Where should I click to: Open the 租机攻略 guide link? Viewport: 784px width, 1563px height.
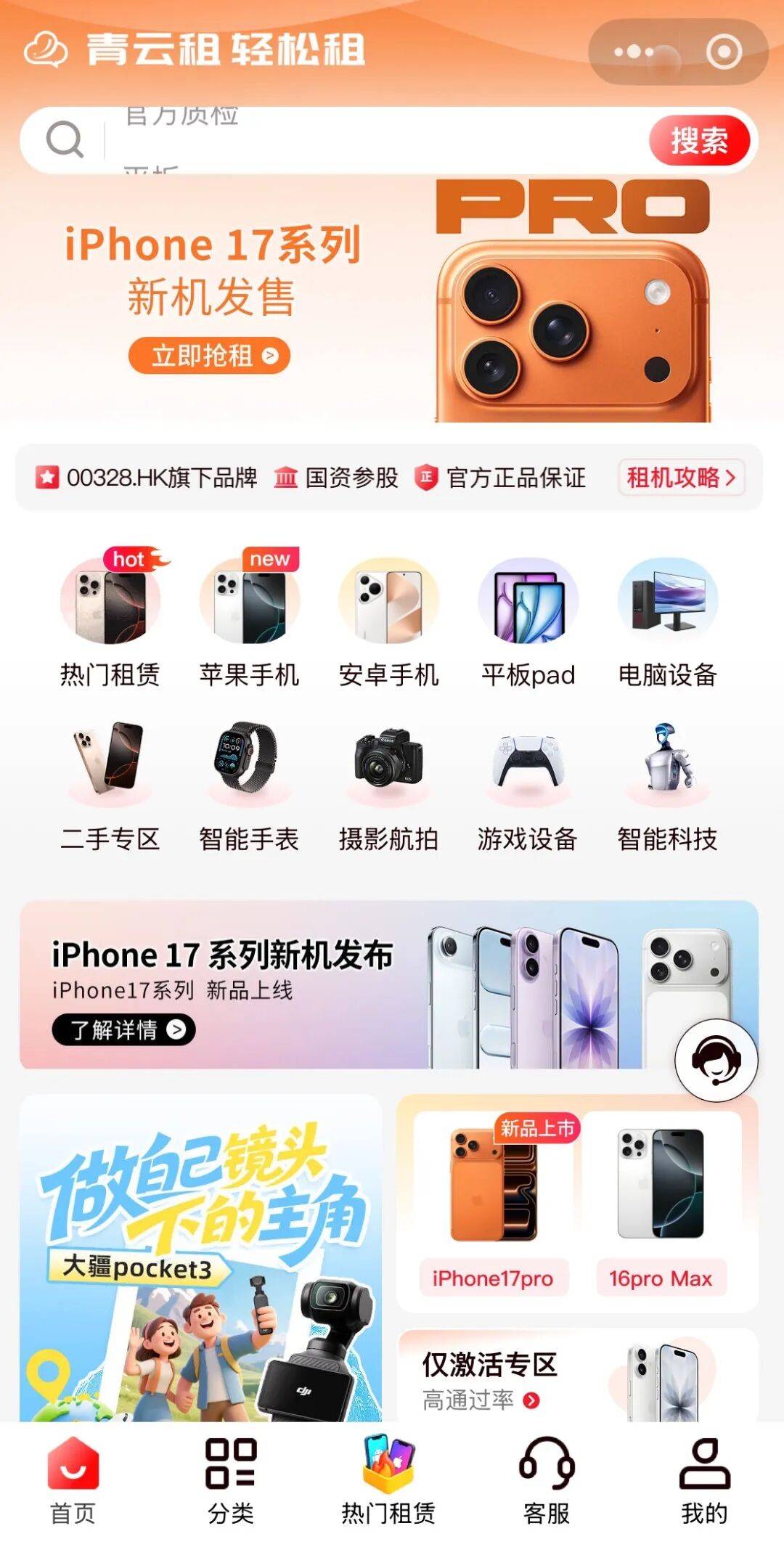click(681, 478)
